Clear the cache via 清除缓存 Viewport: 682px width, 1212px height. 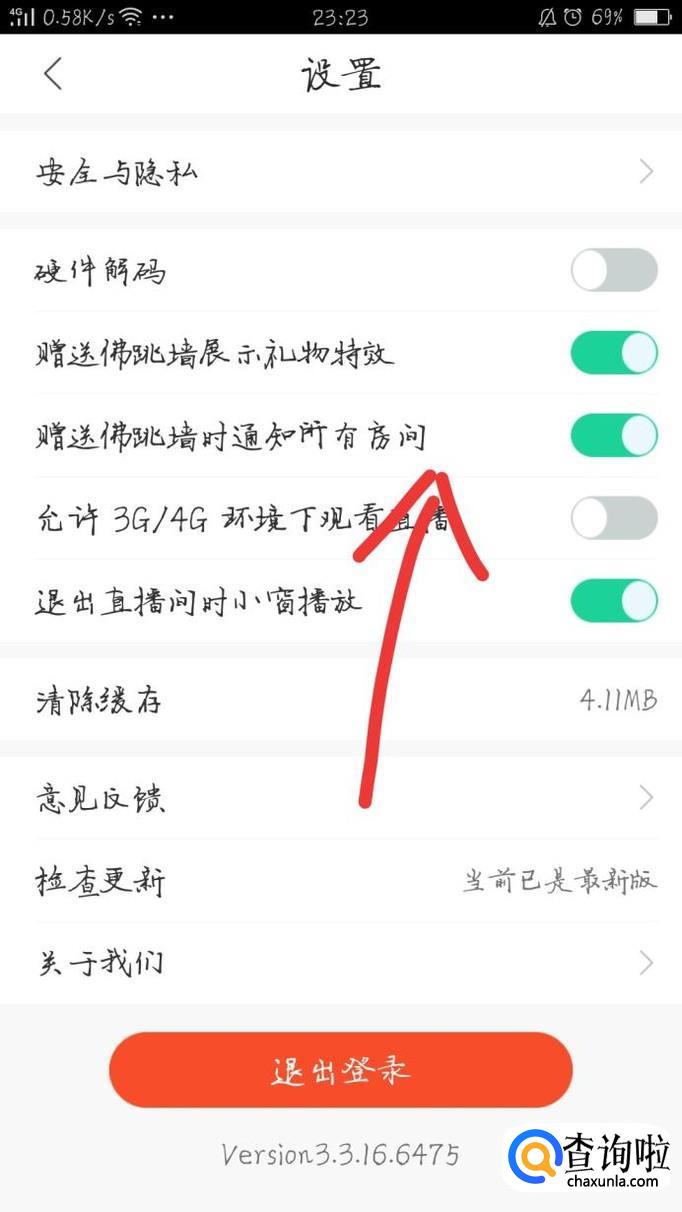(341, 700)
